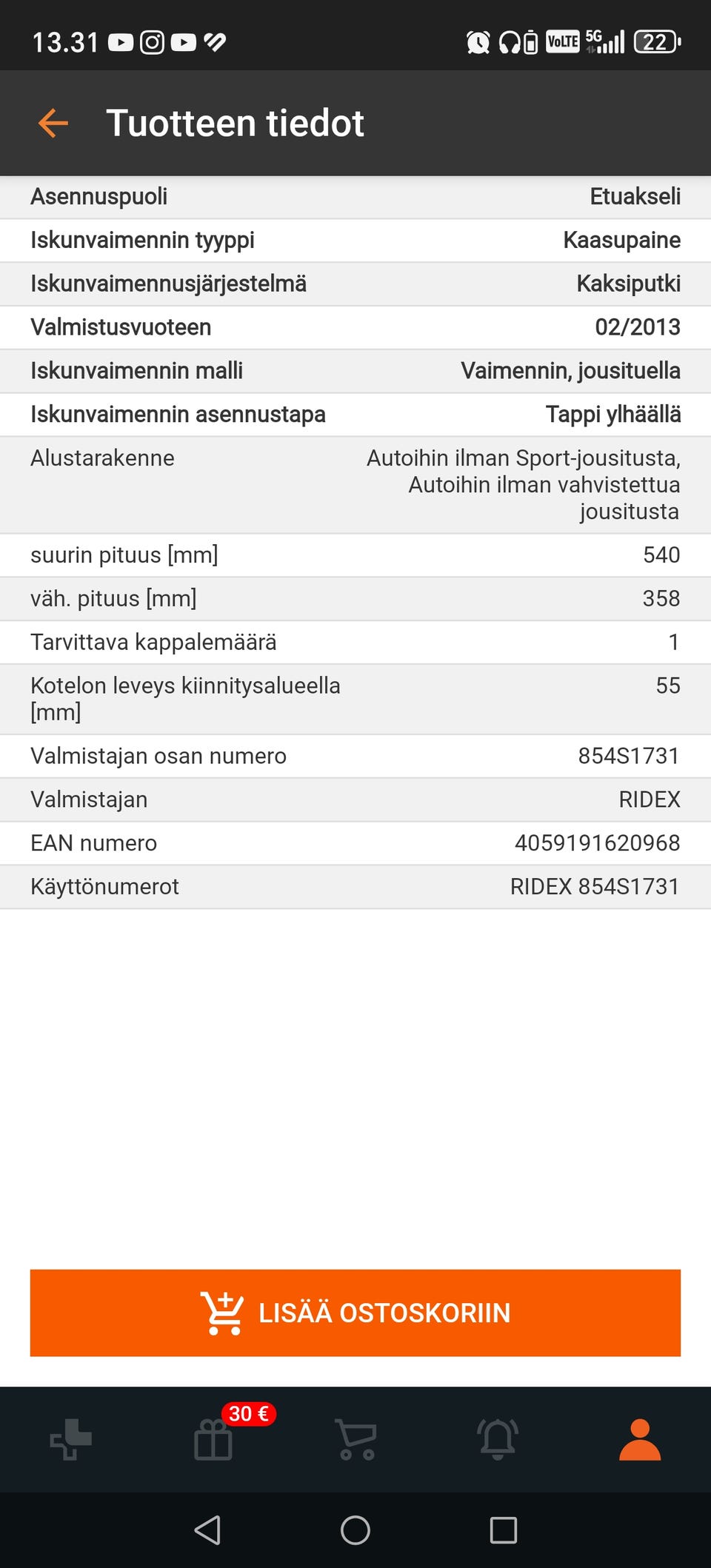Go back from Tuotteen tiedot
Screen dimensions: 711x1568
coord(53,123)
